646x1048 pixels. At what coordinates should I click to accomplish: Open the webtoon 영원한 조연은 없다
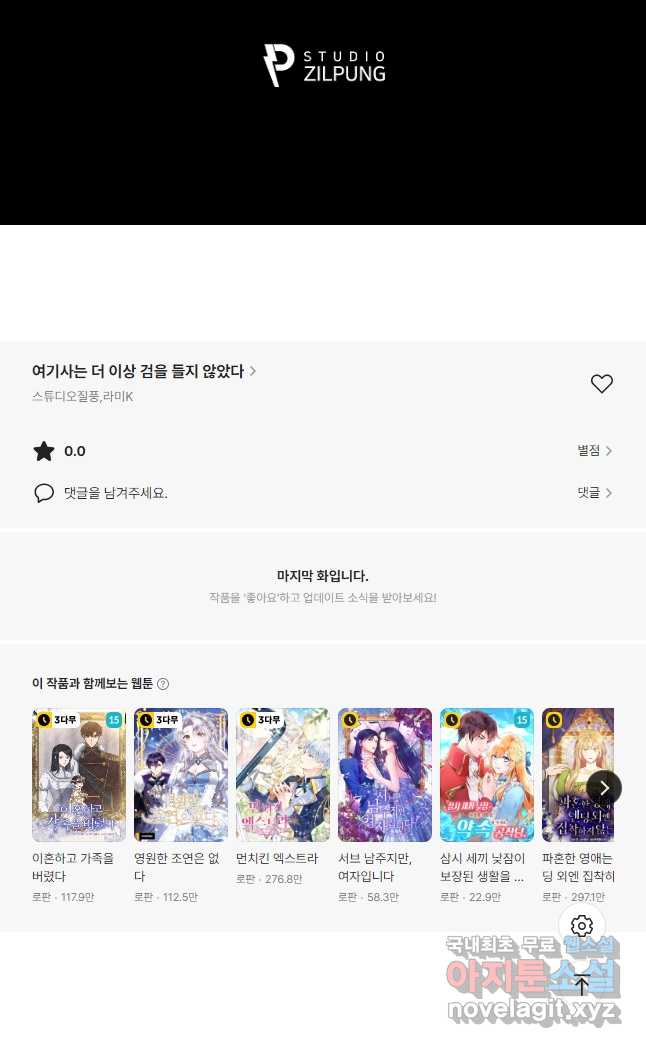coord(181,775)
